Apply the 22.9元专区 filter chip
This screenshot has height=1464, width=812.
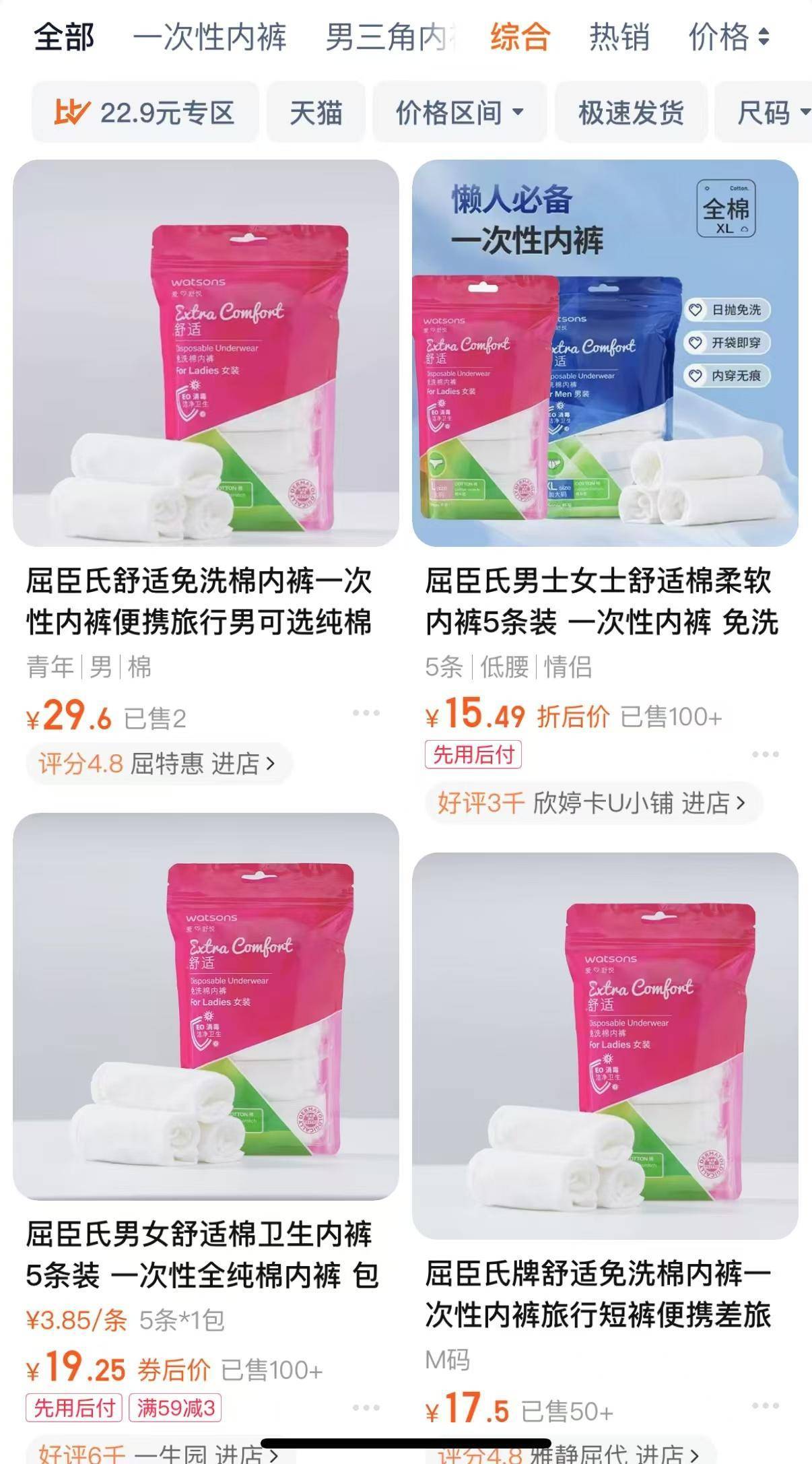[145, 112]
